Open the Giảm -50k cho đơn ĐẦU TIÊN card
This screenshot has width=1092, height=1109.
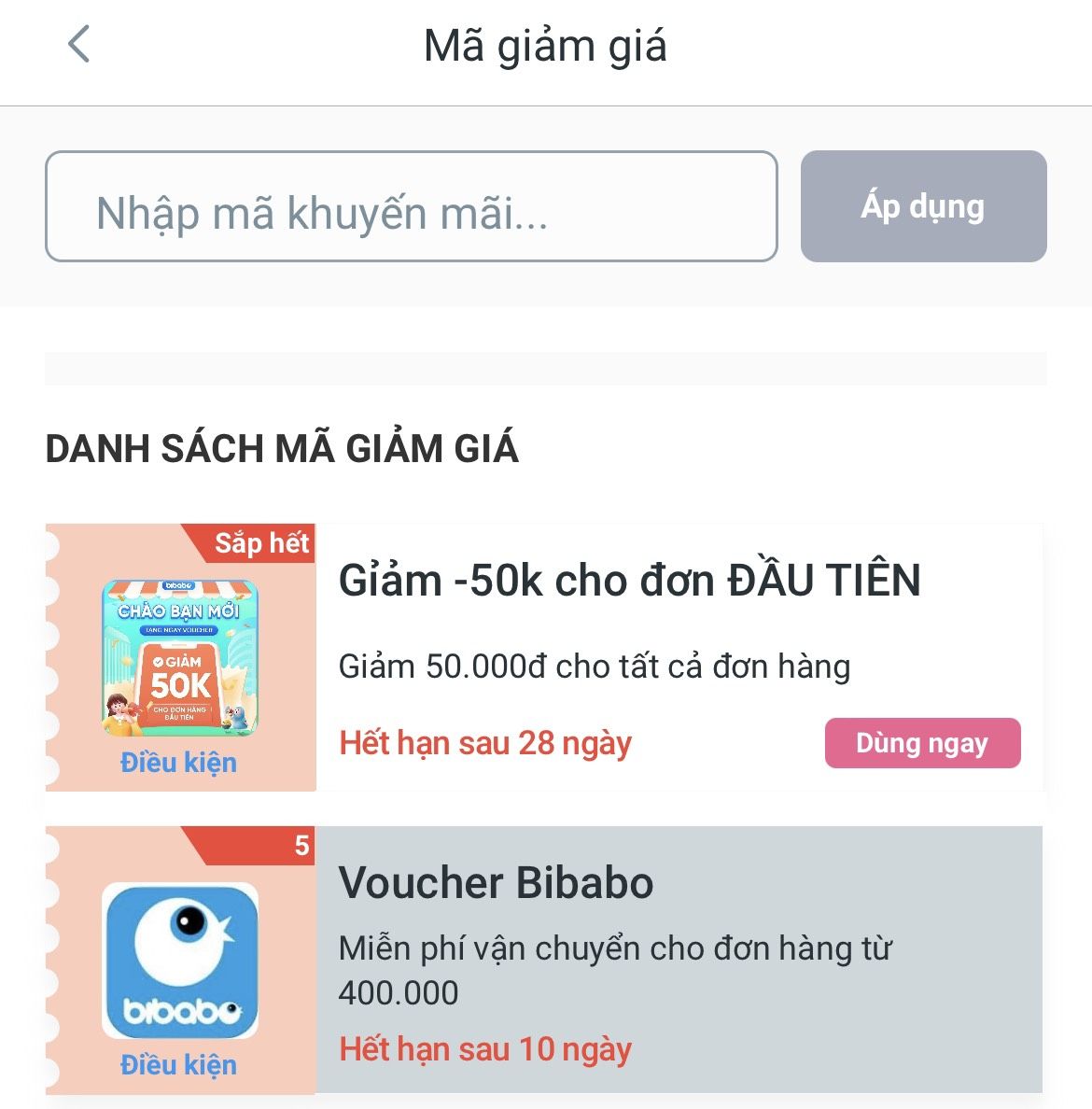click(x=629, y=582)
